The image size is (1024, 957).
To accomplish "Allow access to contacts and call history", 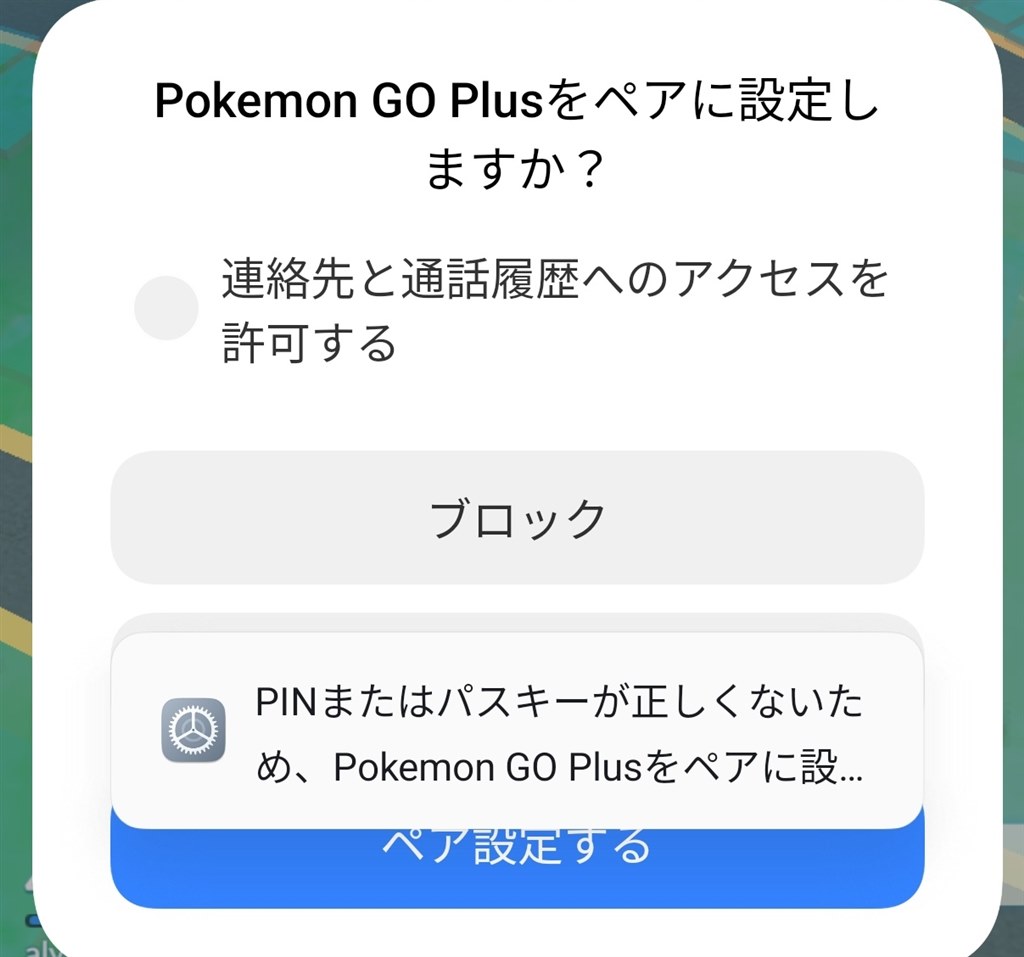I will (x=167, y=308).
